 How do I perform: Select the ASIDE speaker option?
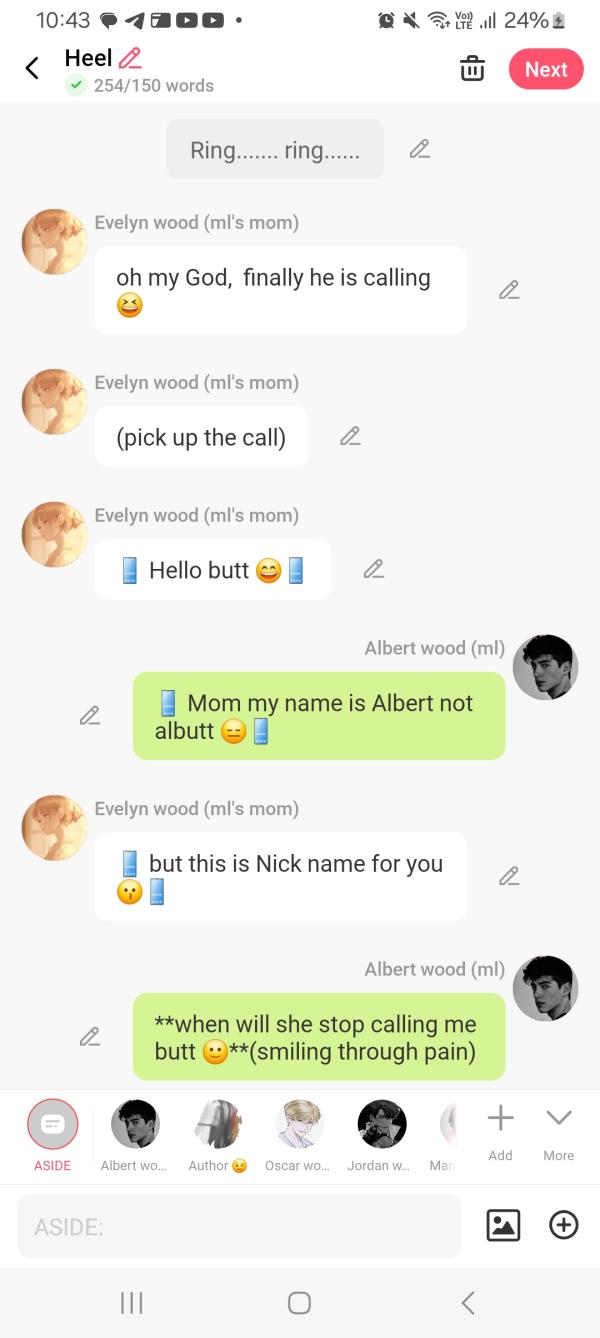pyautogui.click(x=52, y=1125)
